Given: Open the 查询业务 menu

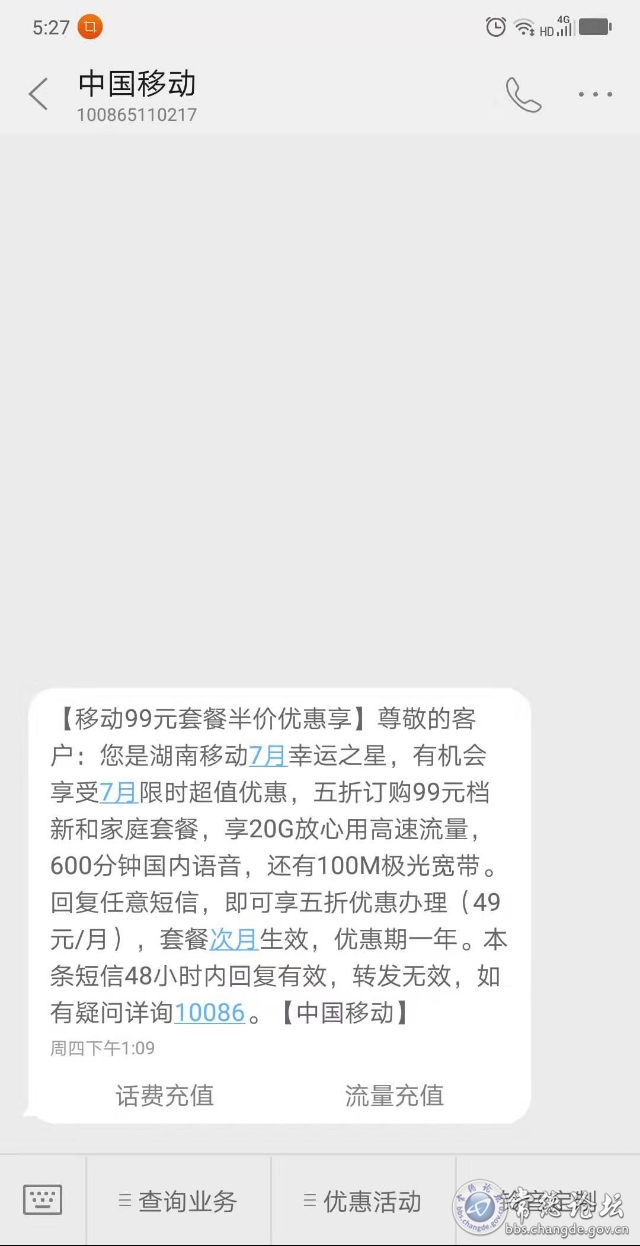Looking at the screenshot, I should tap(178, 1201).
